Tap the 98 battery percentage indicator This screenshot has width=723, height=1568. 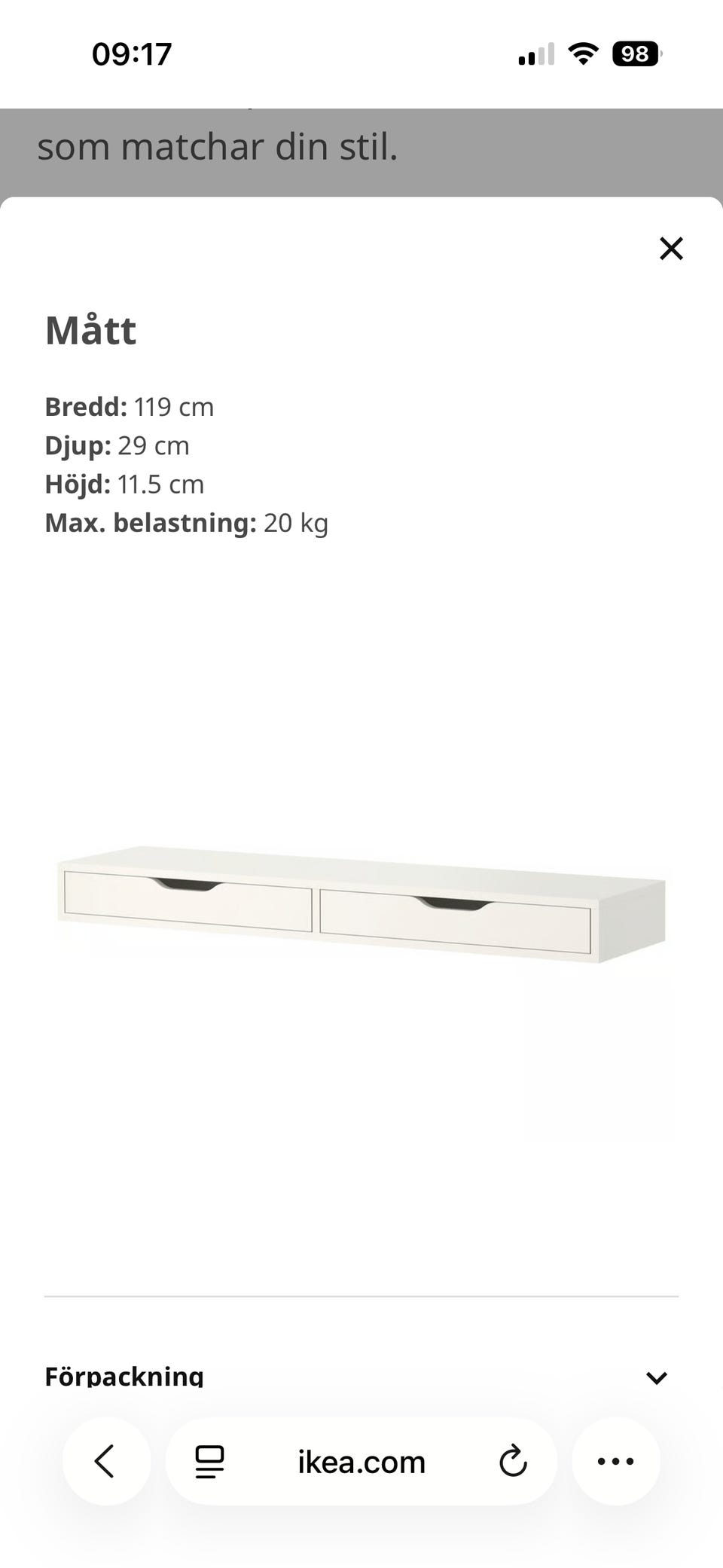635,51
